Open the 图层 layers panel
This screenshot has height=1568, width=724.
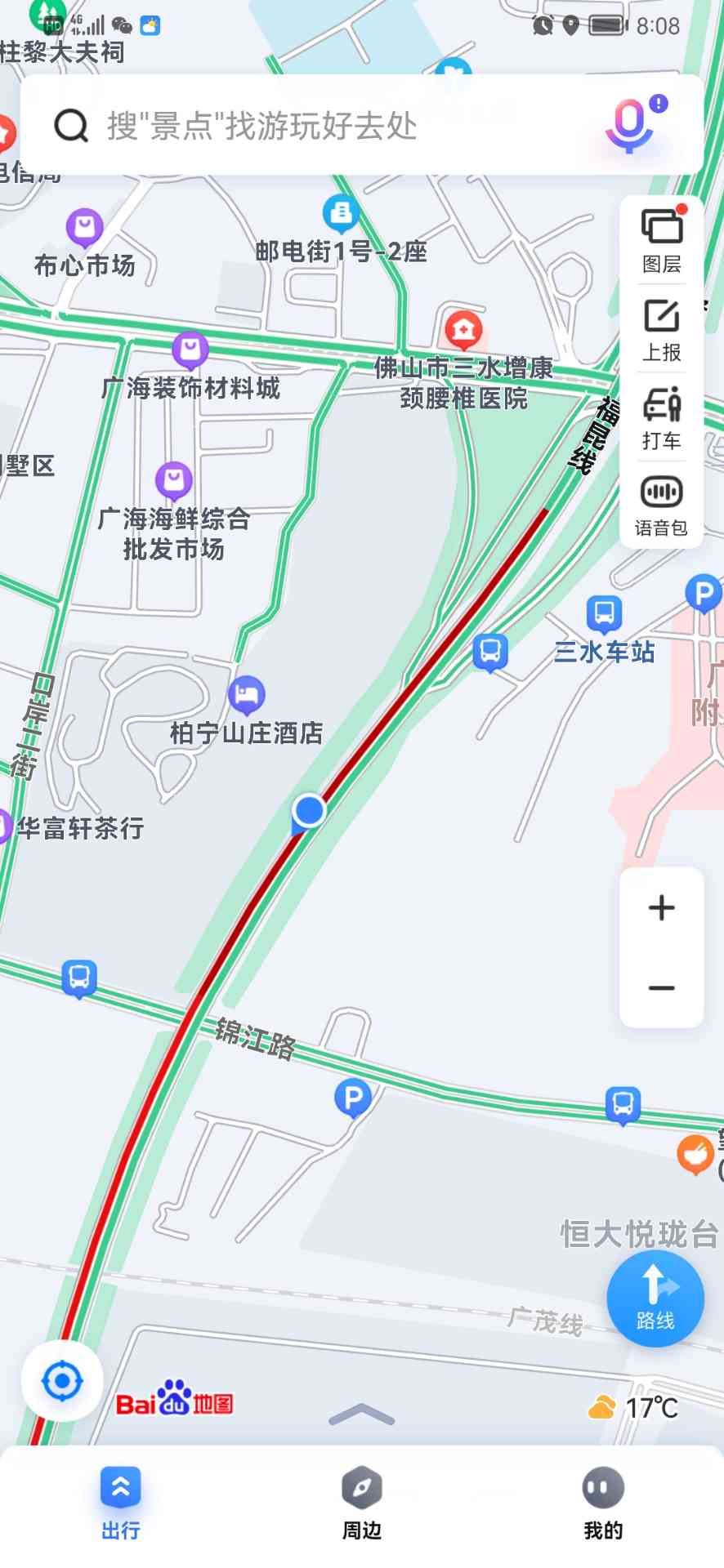(x=661, y=241)
